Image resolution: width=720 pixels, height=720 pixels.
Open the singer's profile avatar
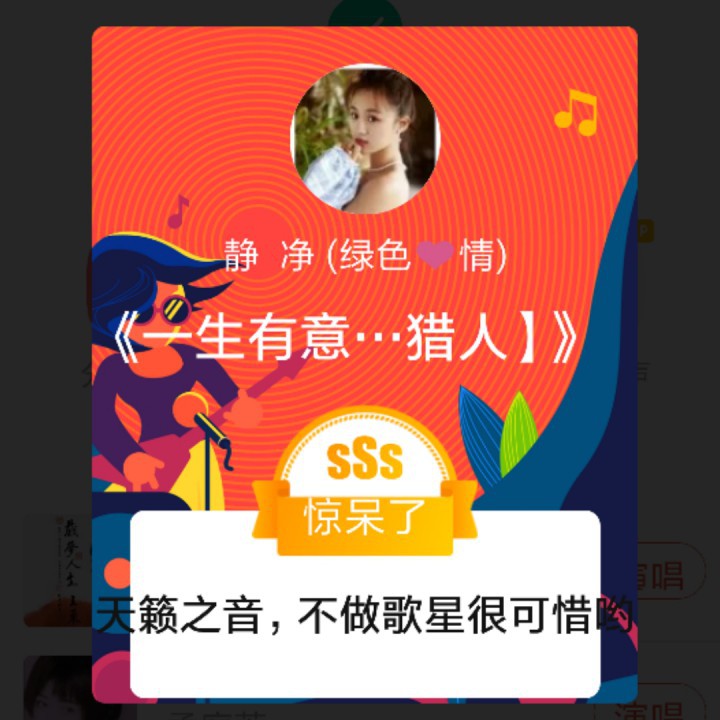pos(364,139)
